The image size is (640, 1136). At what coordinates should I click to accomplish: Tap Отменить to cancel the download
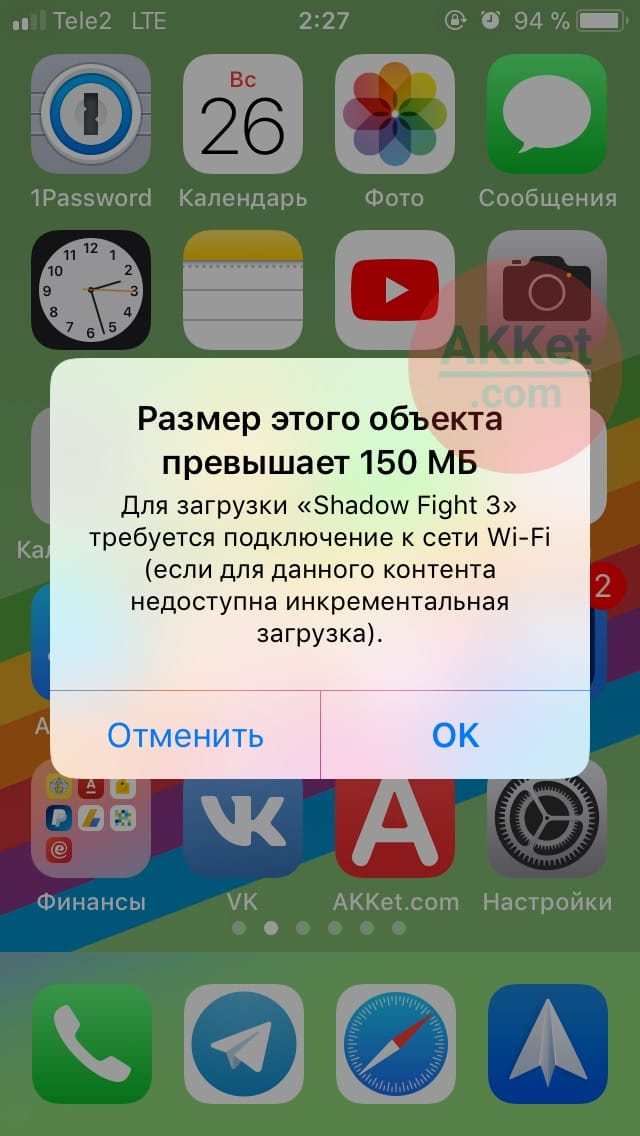[x=185, y=735]
